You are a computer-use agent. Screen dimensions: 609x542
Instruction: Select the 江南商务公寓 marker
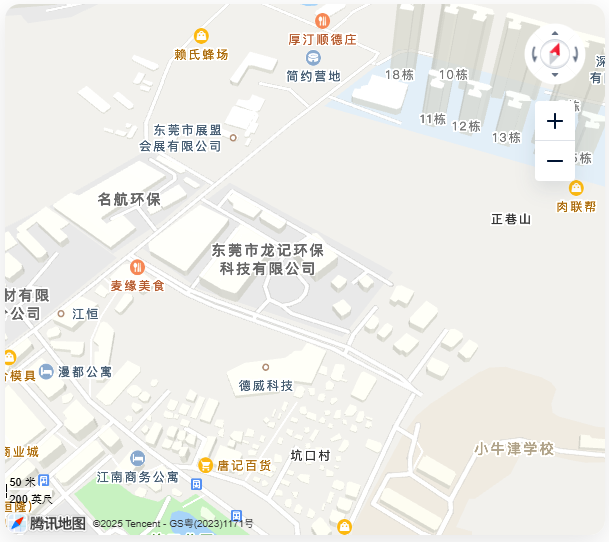[x=137, y=458]
